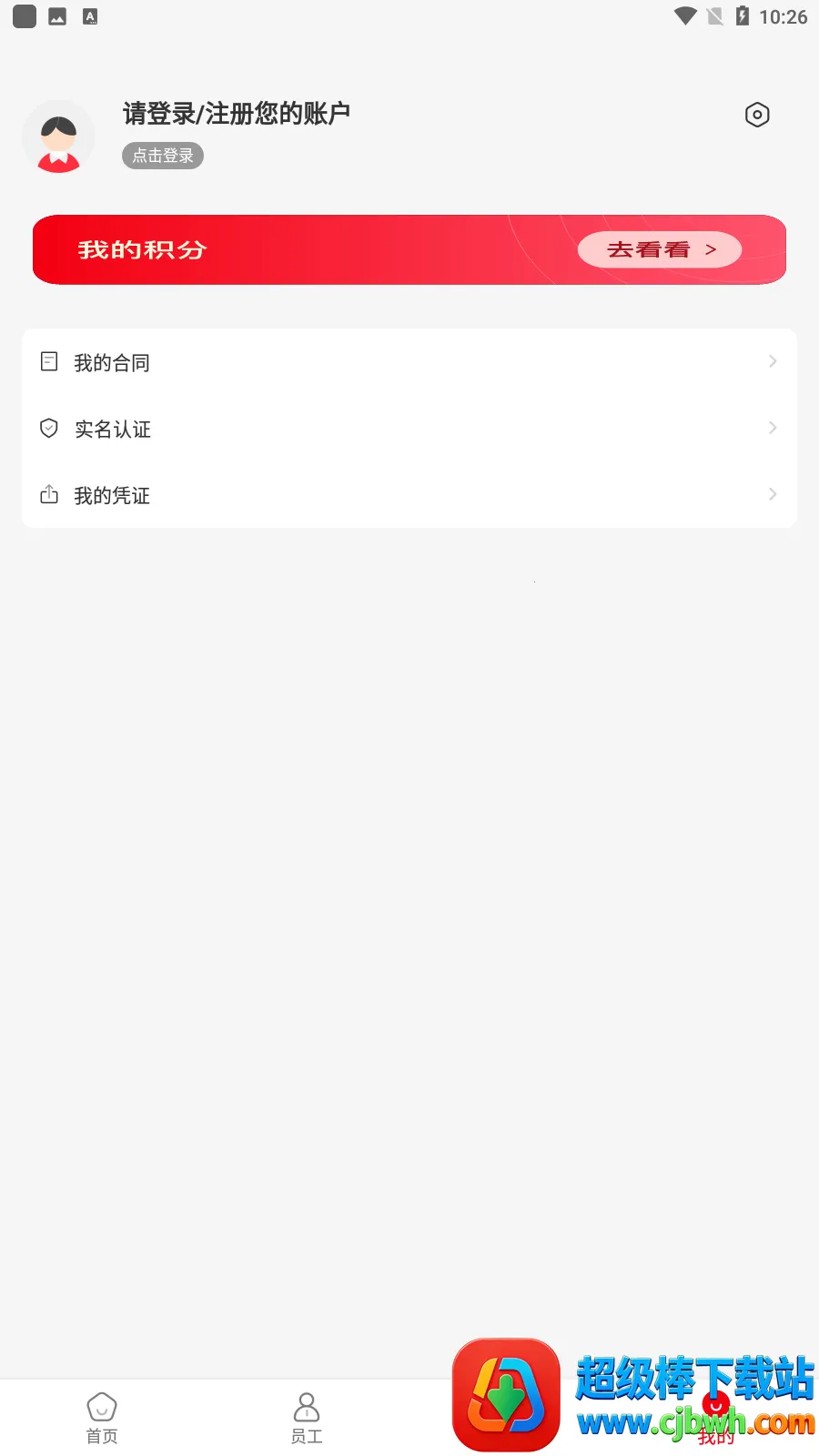Switch to the 首页 home tab

point(102,1418)
